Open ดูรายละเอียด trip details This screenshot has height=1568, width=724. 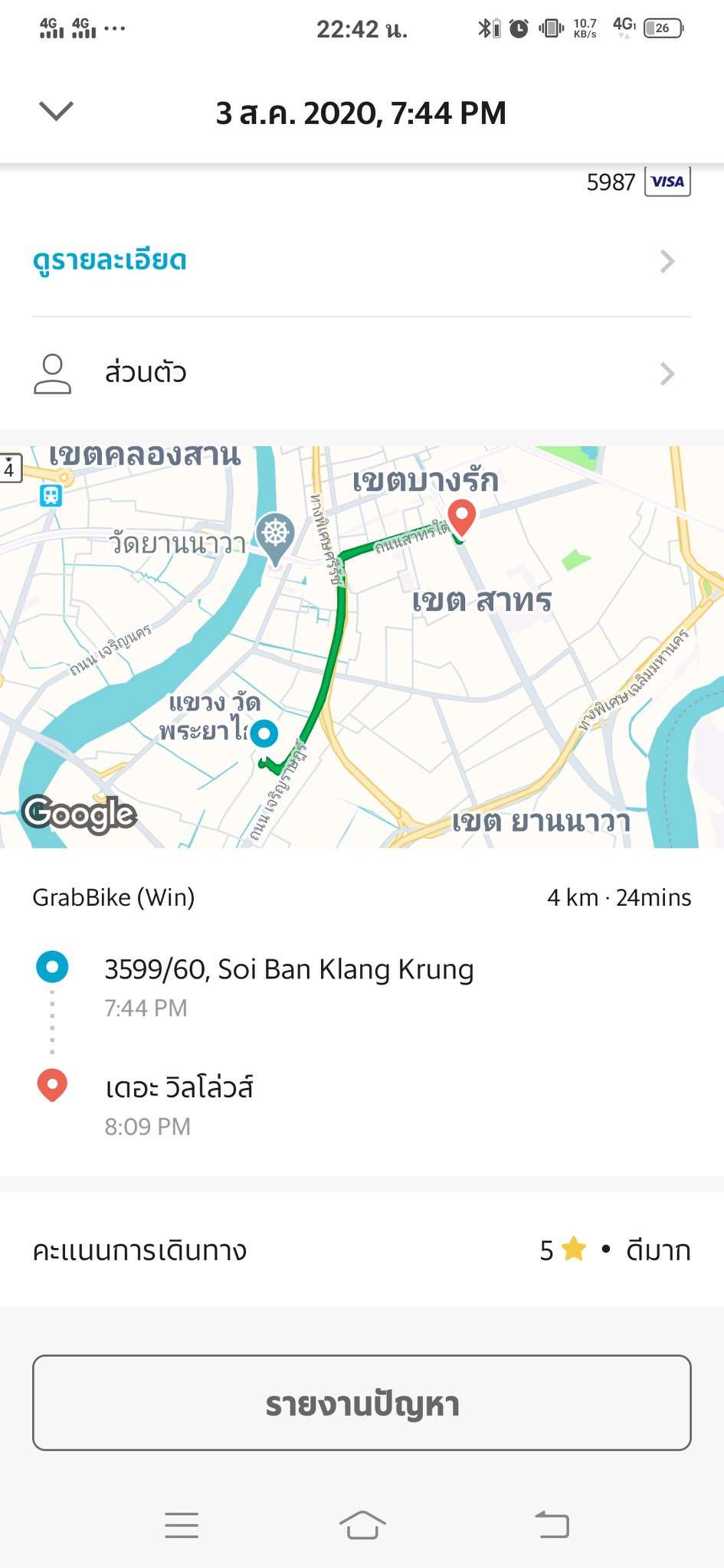point(362,261)
